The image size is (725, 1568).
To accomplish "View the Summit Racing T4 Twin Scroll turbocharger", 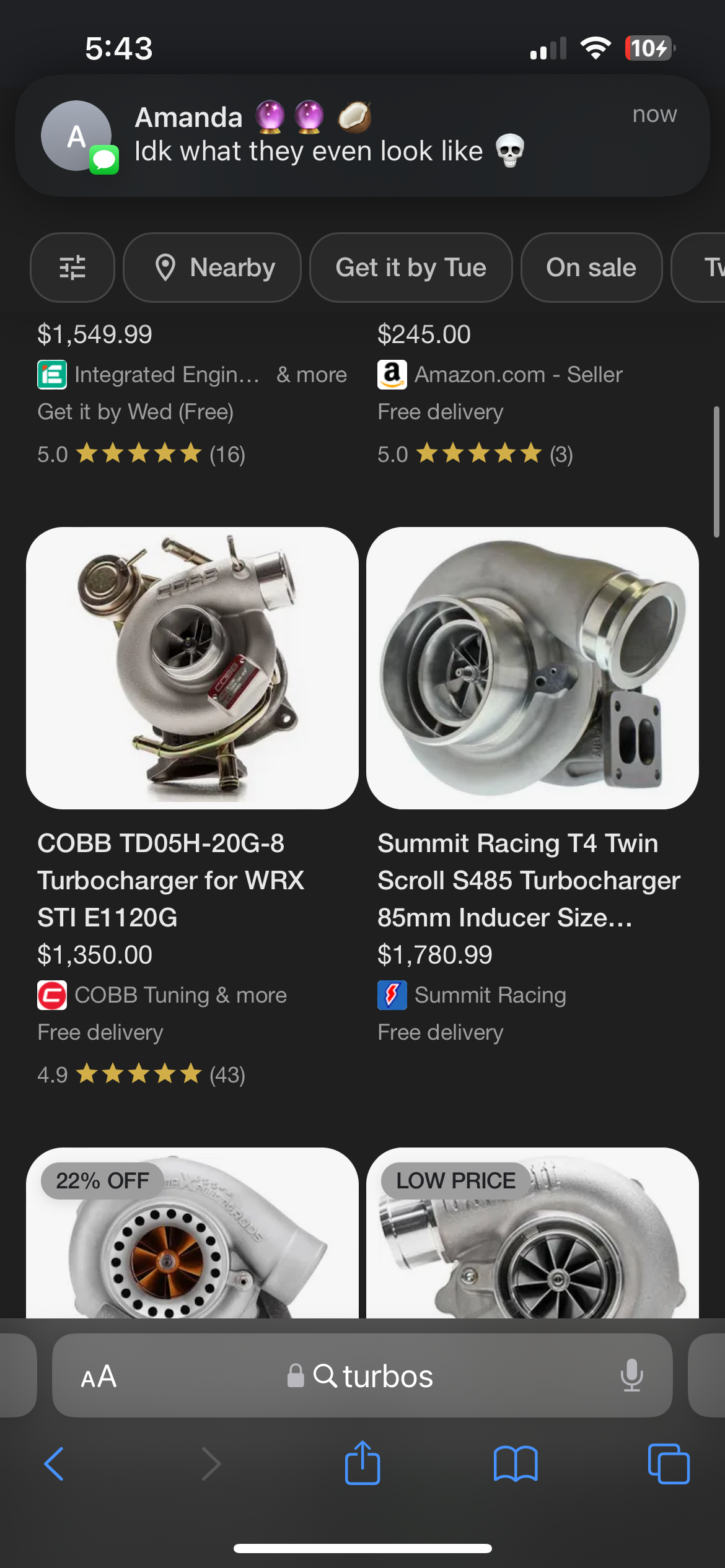I will point(532,668).
